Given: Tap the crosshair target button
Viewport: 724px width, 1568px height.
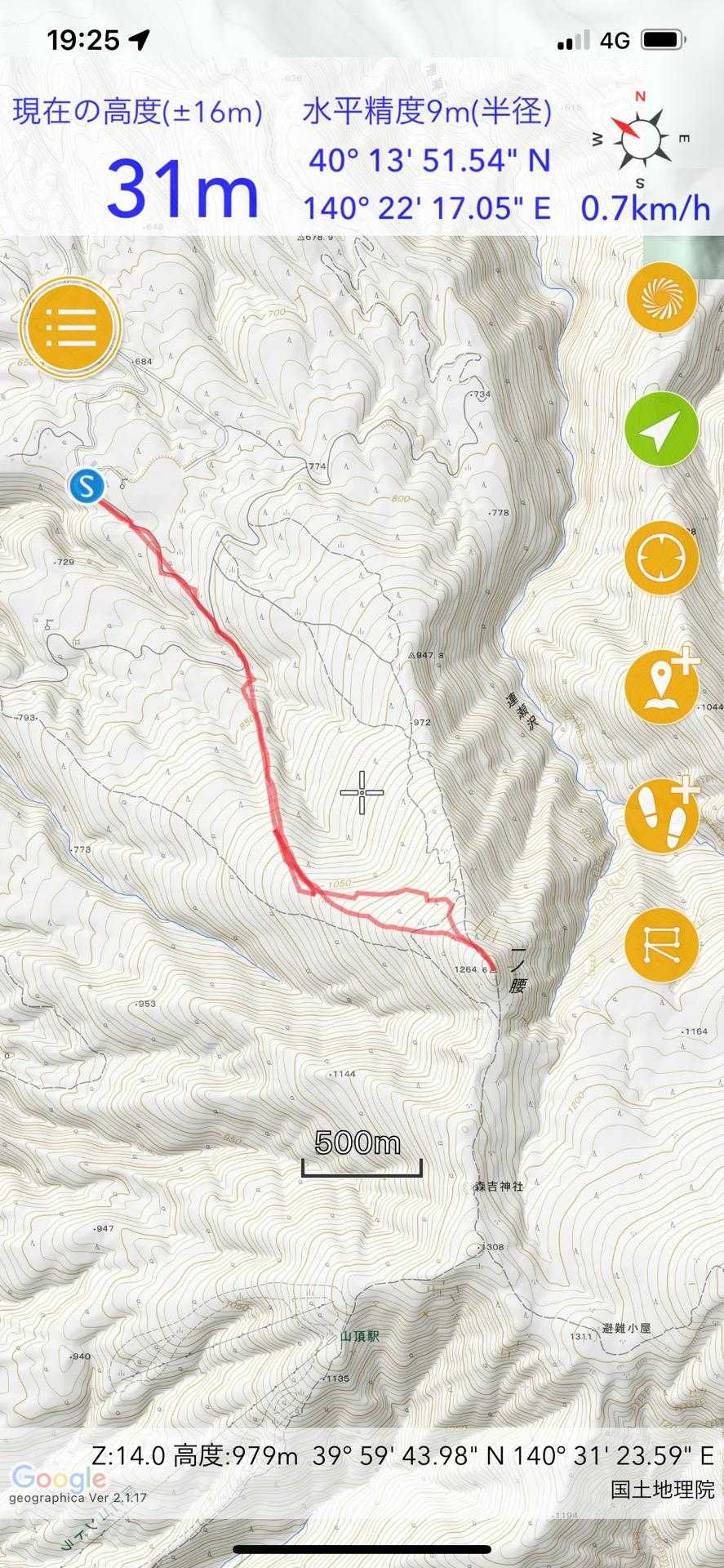Looking at the screenshot, I should point(661,559).
